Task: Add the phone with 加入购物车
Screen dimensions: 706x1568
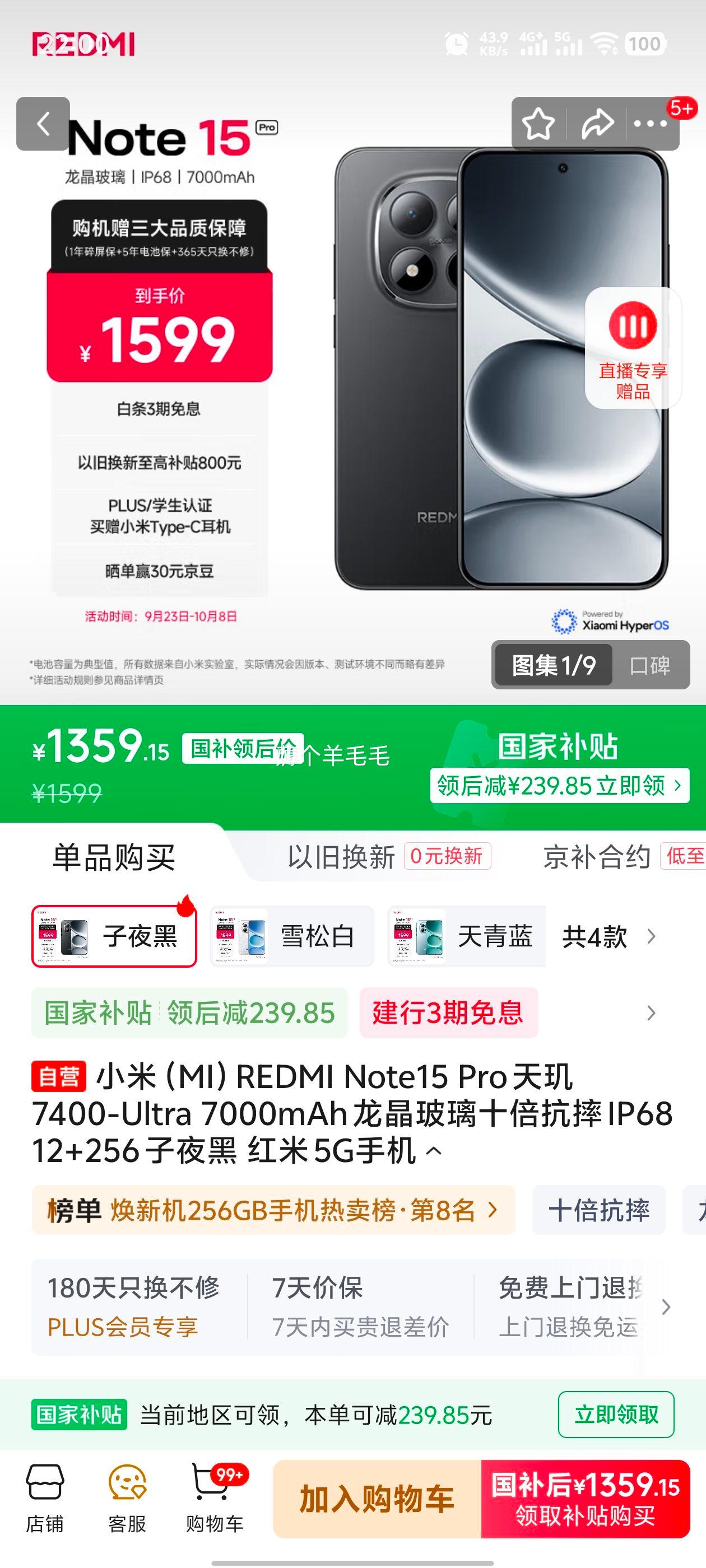Action: tap(377, 1499)
